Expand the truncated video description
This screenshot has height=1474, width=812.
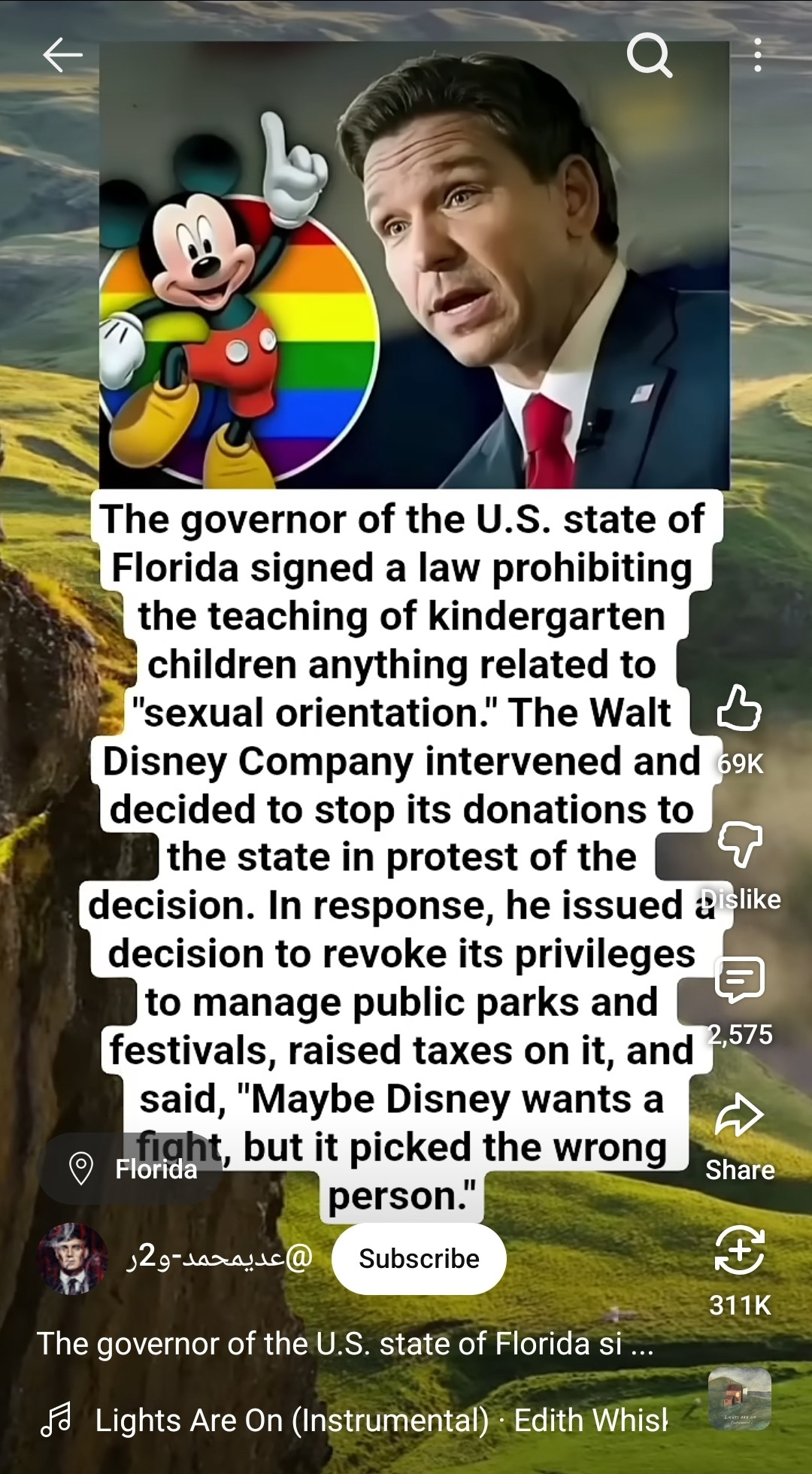pyautogui.click(x=345, y=1343)
